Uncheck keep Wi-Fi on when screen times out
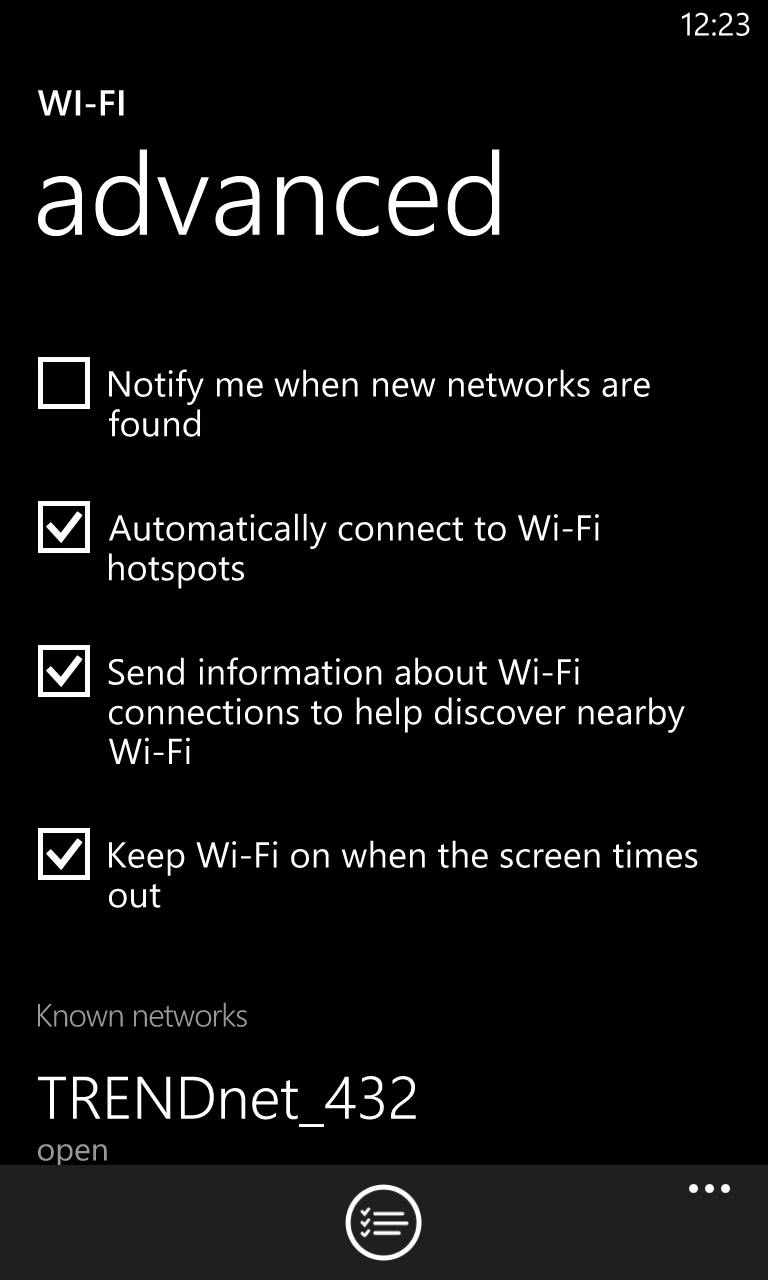This screenshot has height=1280, width=768. click(x=64, y=854)
